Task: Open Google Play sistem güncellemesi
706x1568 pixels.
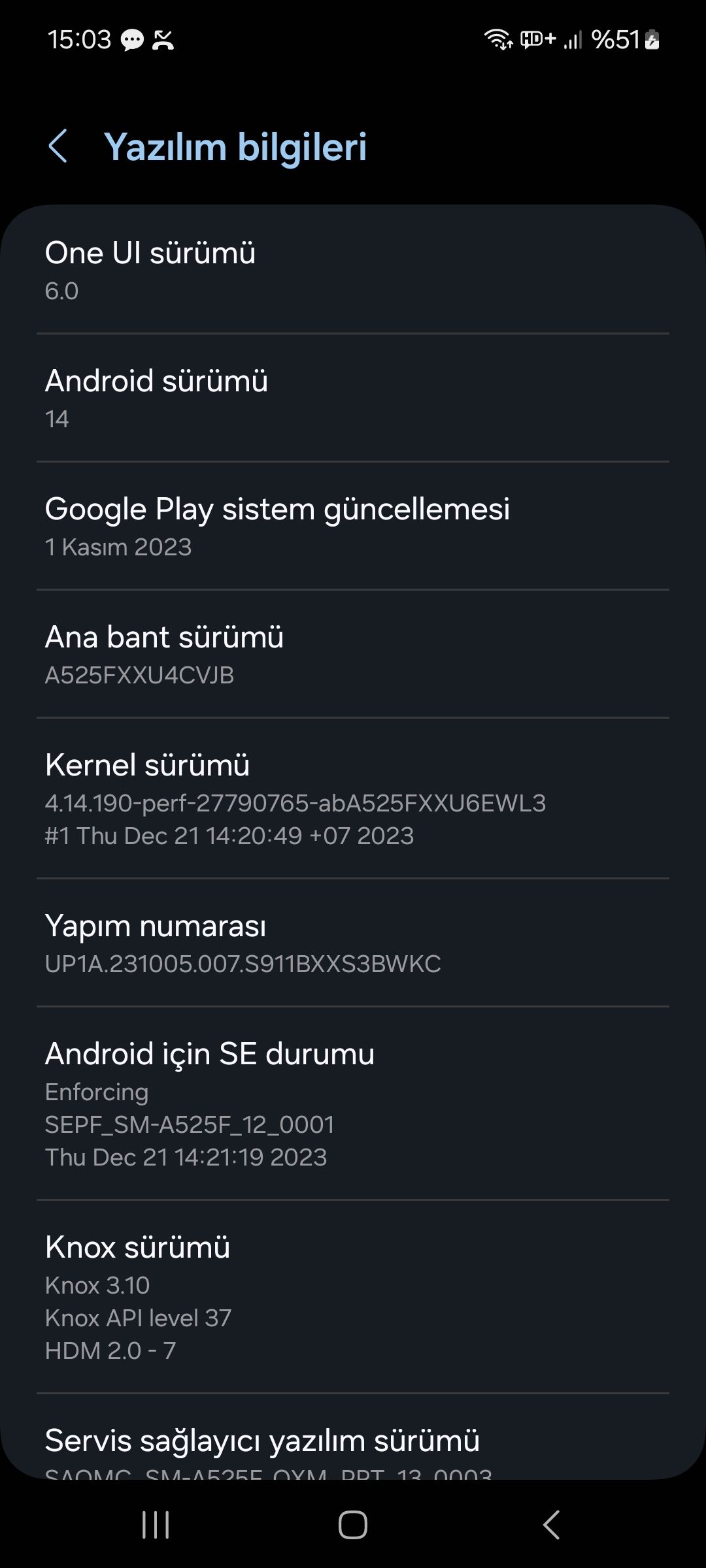Action: pyautogui.click(x=353, y=526)
